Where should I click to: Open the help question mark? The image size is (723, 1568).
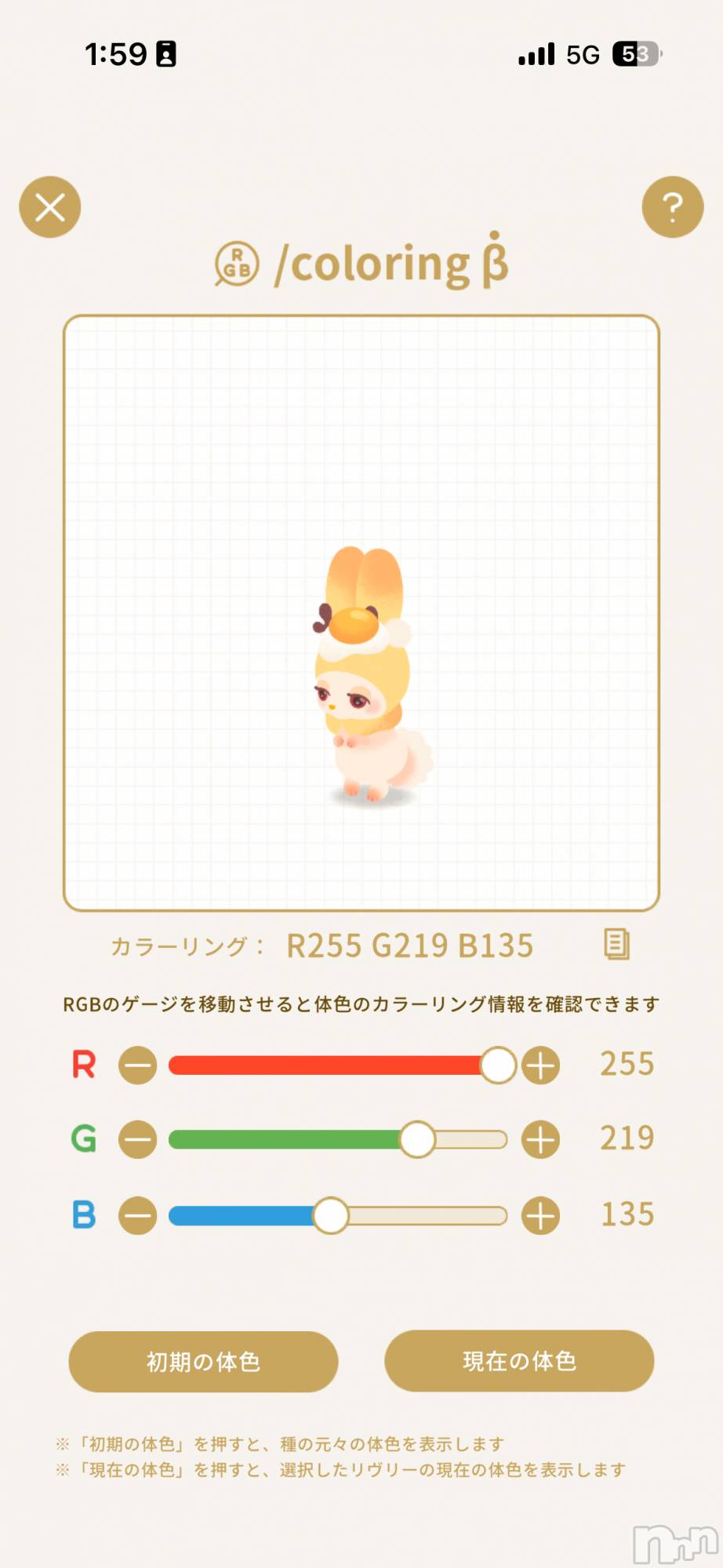tap(672, 207)
